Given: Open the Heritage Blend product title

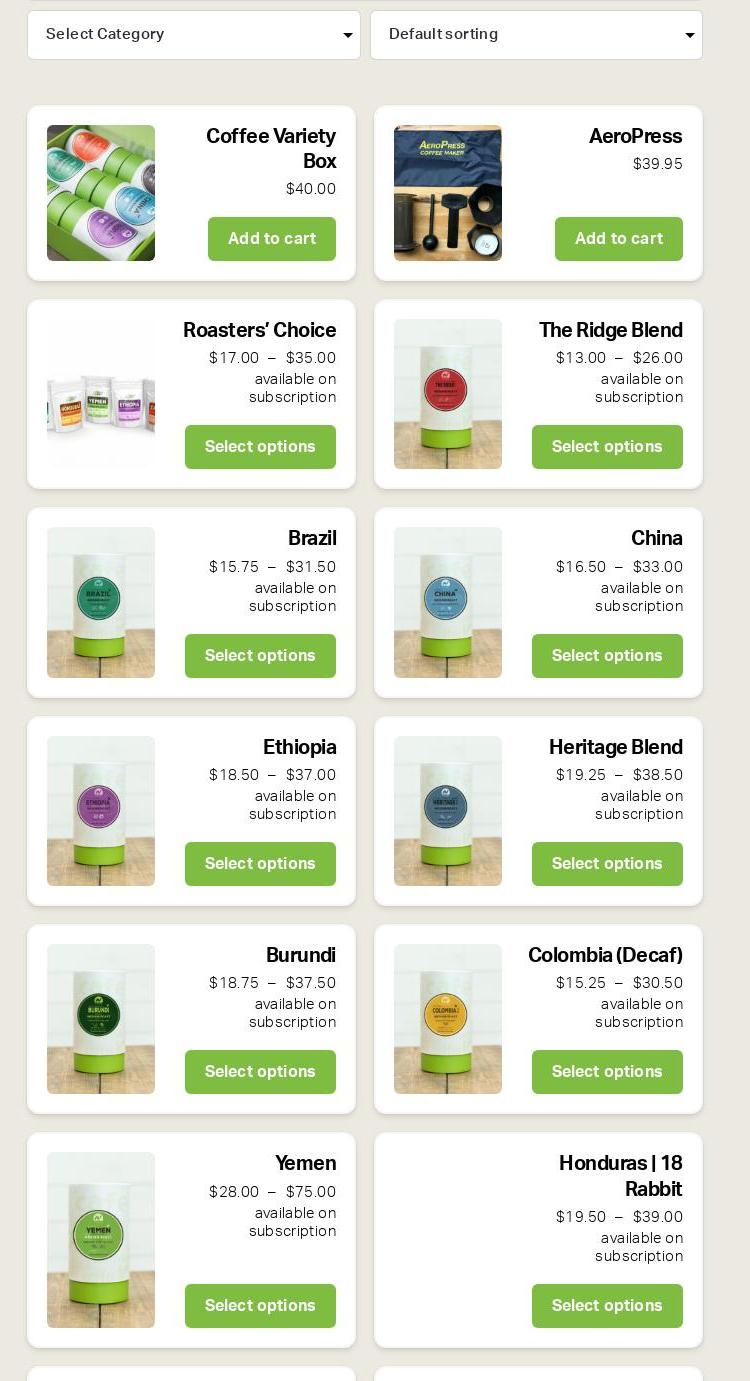Looking at the screenshot, I should click(615, 747).
